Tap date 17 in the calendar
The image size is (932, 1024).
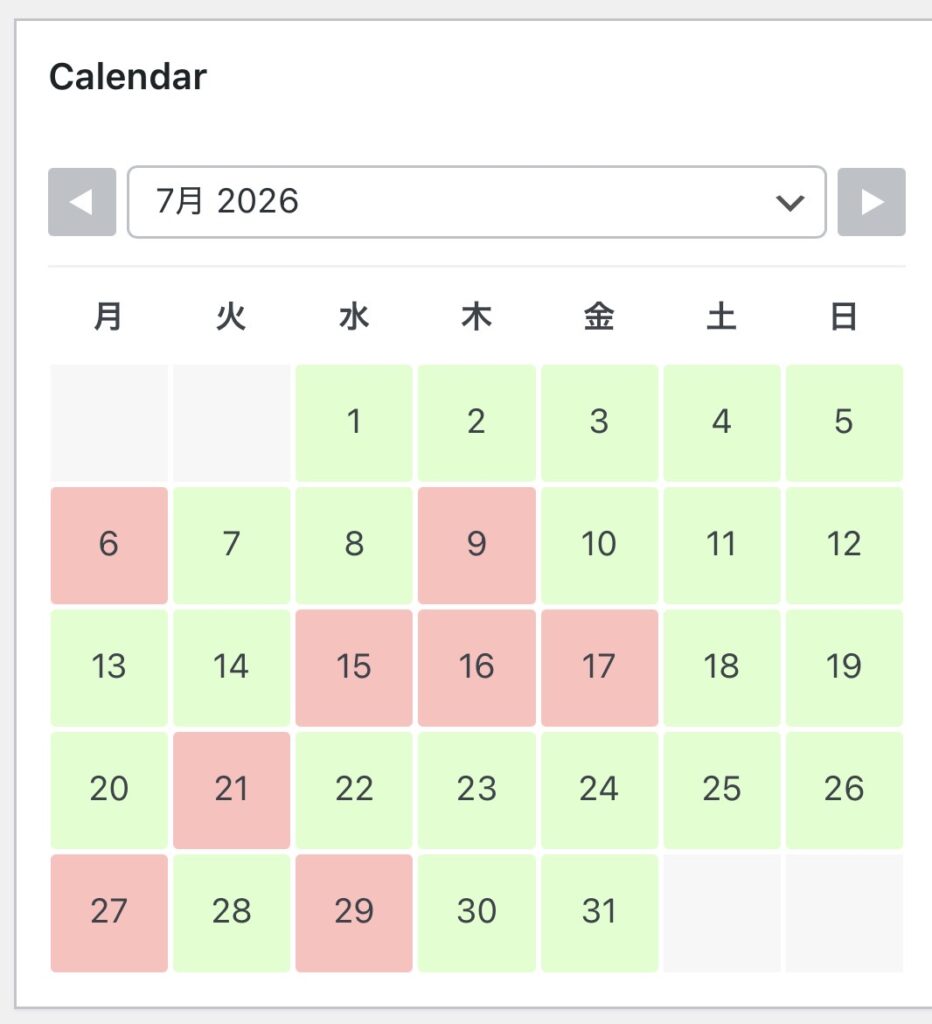(599, 667)
